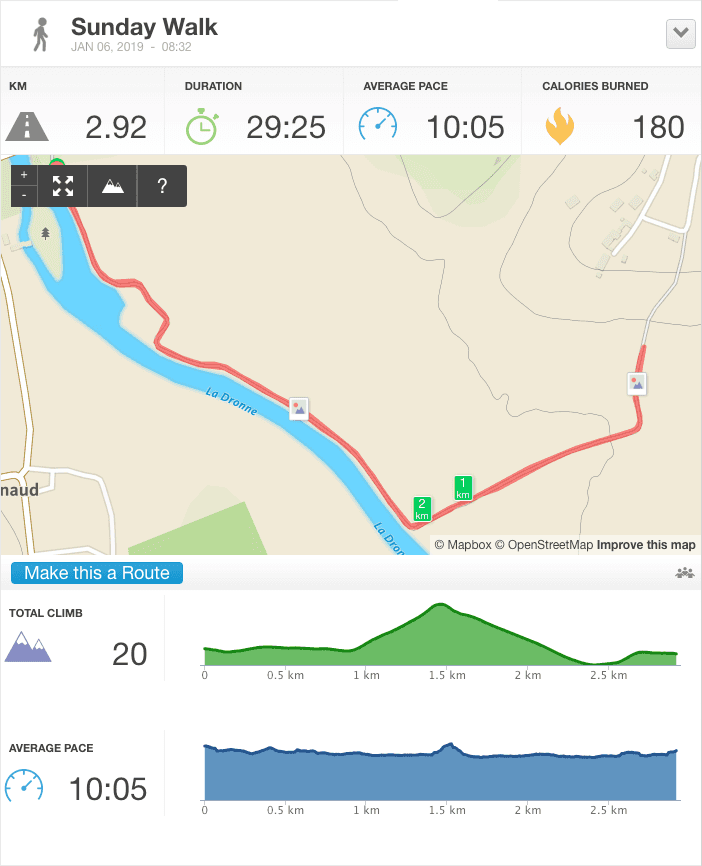Zoom in the map
702x866 pixels.
coord(24,175)
